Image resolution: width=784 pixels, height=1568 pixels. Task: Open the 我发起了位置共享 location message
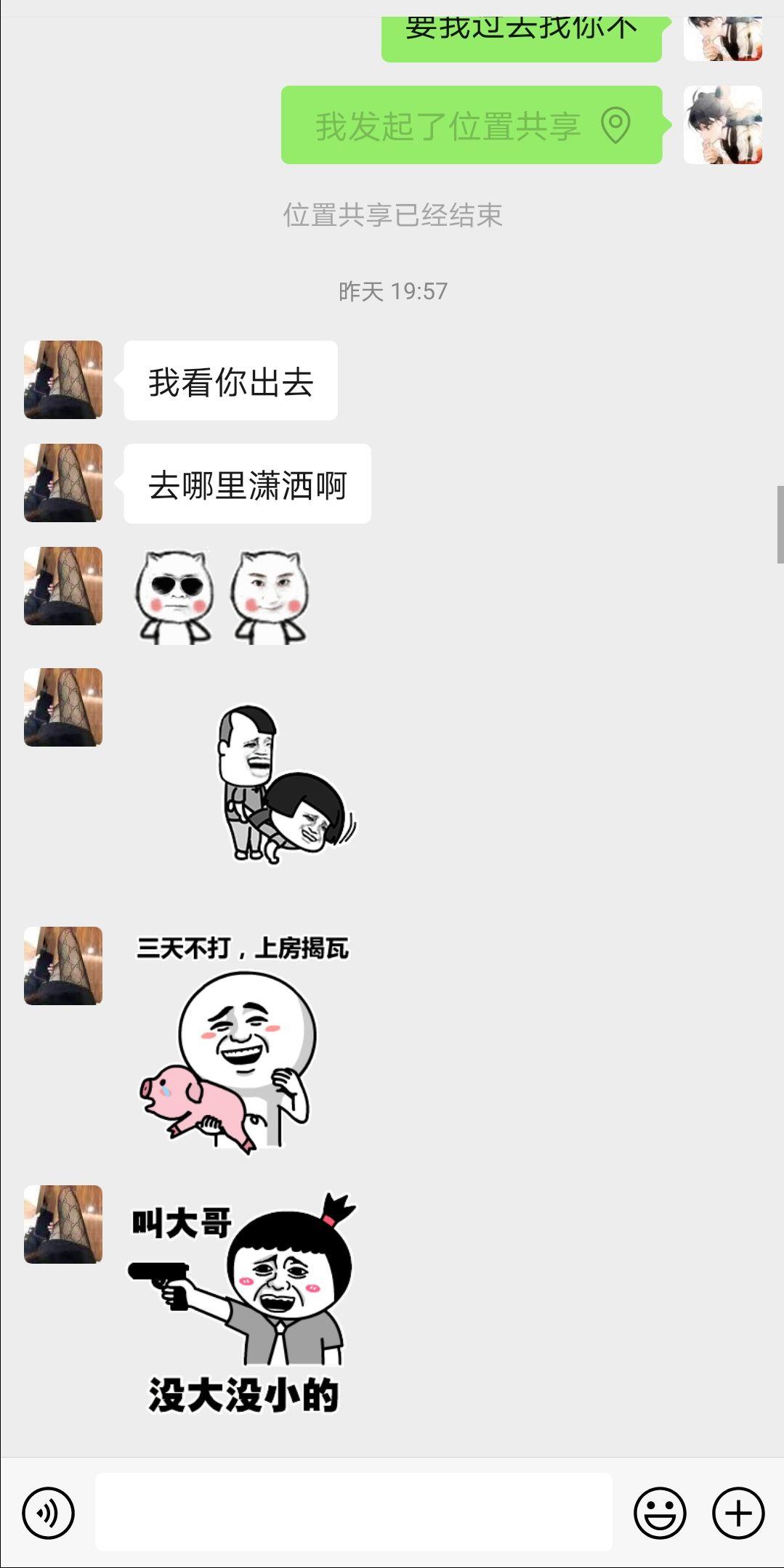pyautogui.click(x=471, y=126)
